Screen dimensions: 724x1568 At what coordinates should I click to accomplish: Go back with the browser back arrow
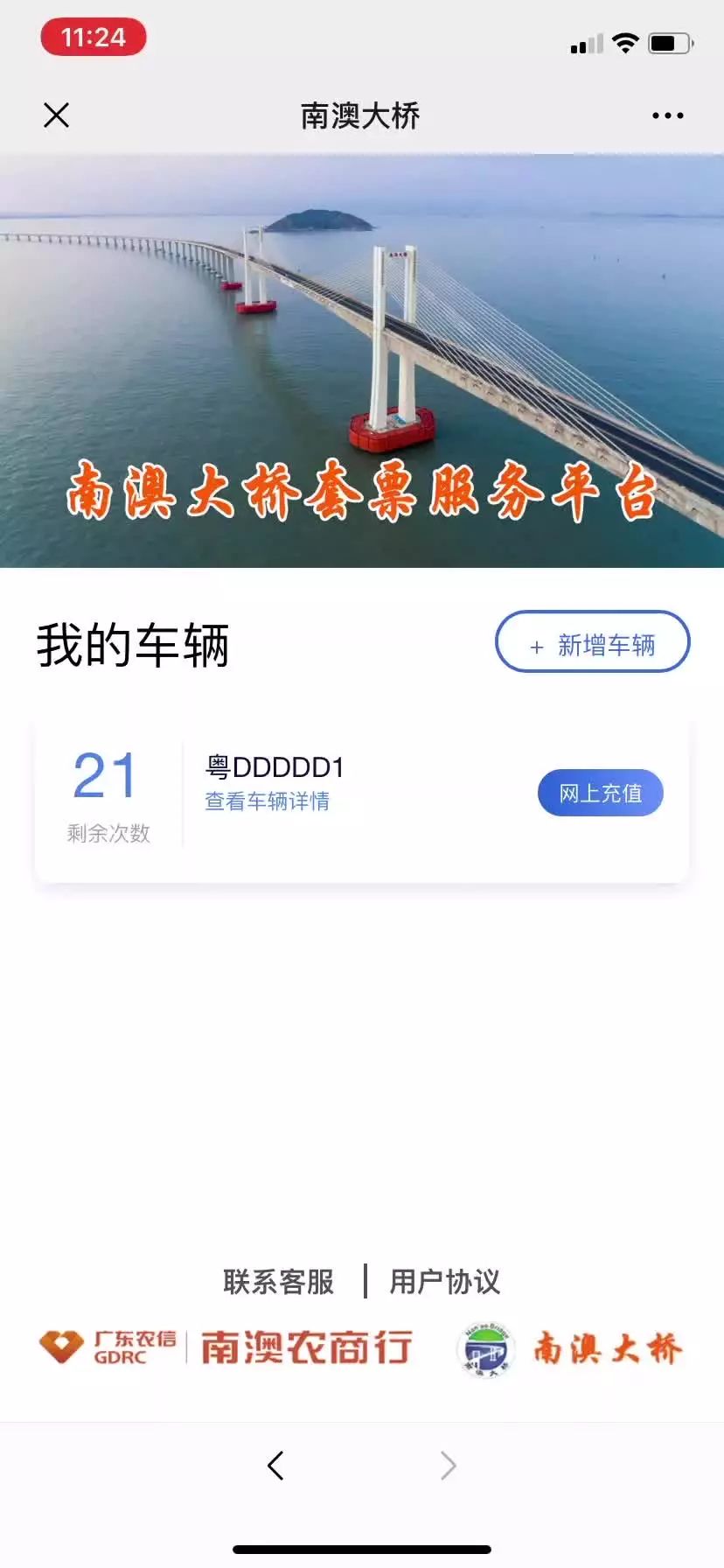pos(275,1465)
